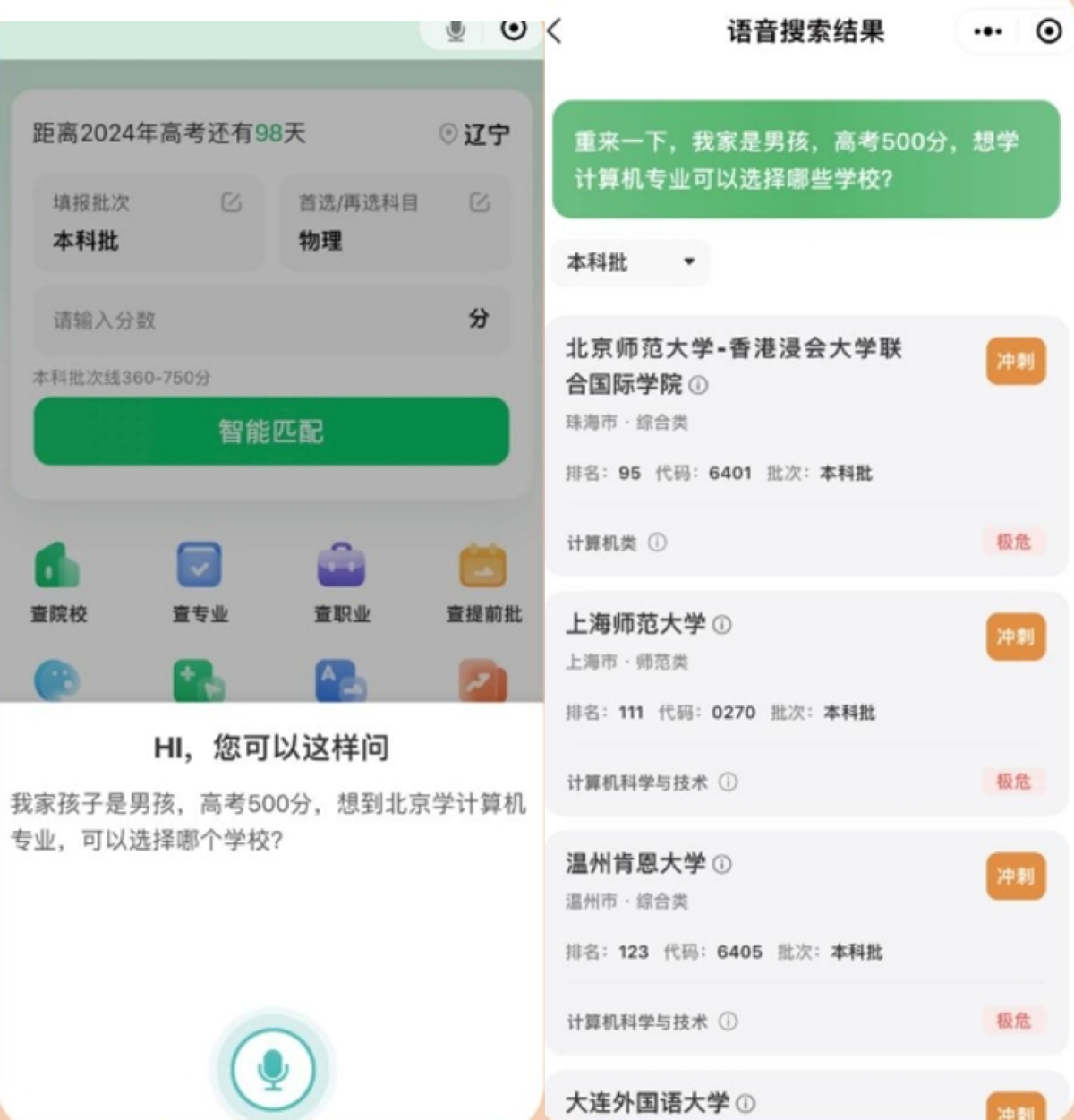Open the three-dot overflow menu
Screen dimensions: 1074x1120
pyautogui.click(x=987, y=31)
